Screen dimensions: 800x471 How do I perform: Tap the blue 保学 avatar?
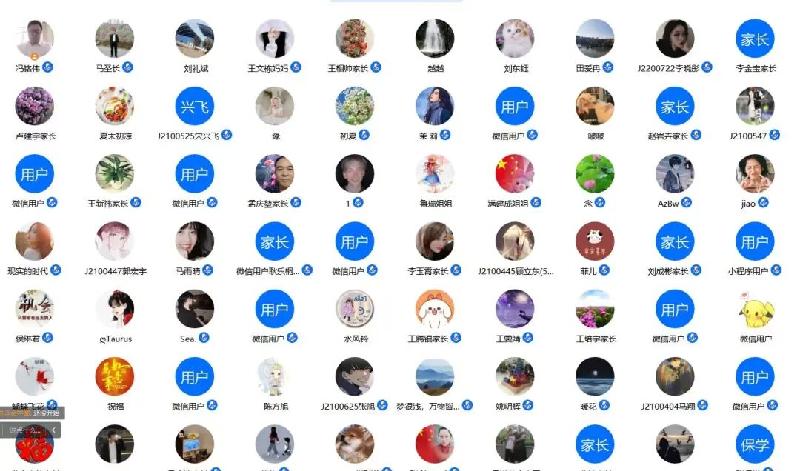[x=755, y=445]
